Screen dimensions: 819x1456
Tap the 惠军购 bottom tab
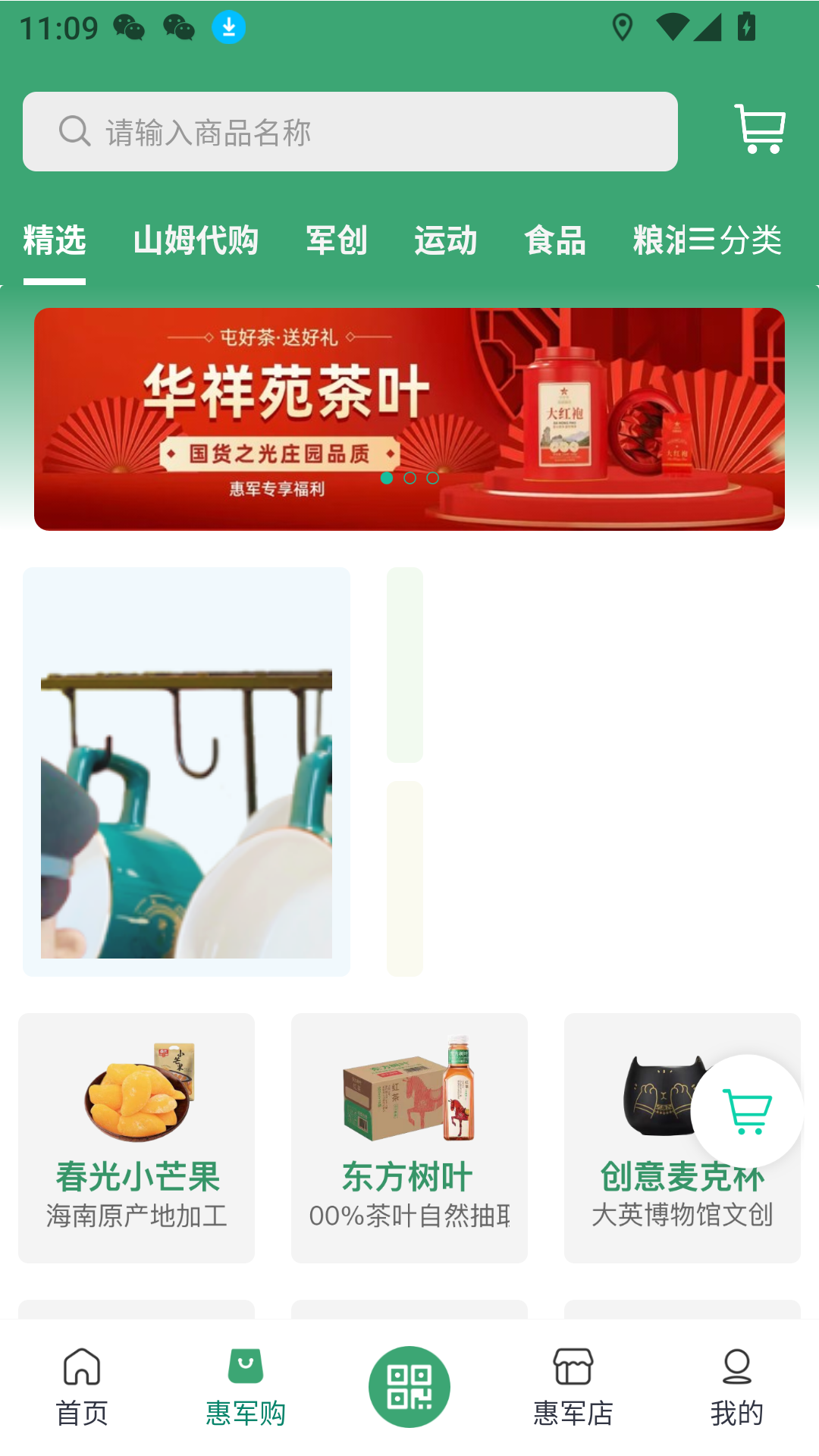pos(246,1386)
